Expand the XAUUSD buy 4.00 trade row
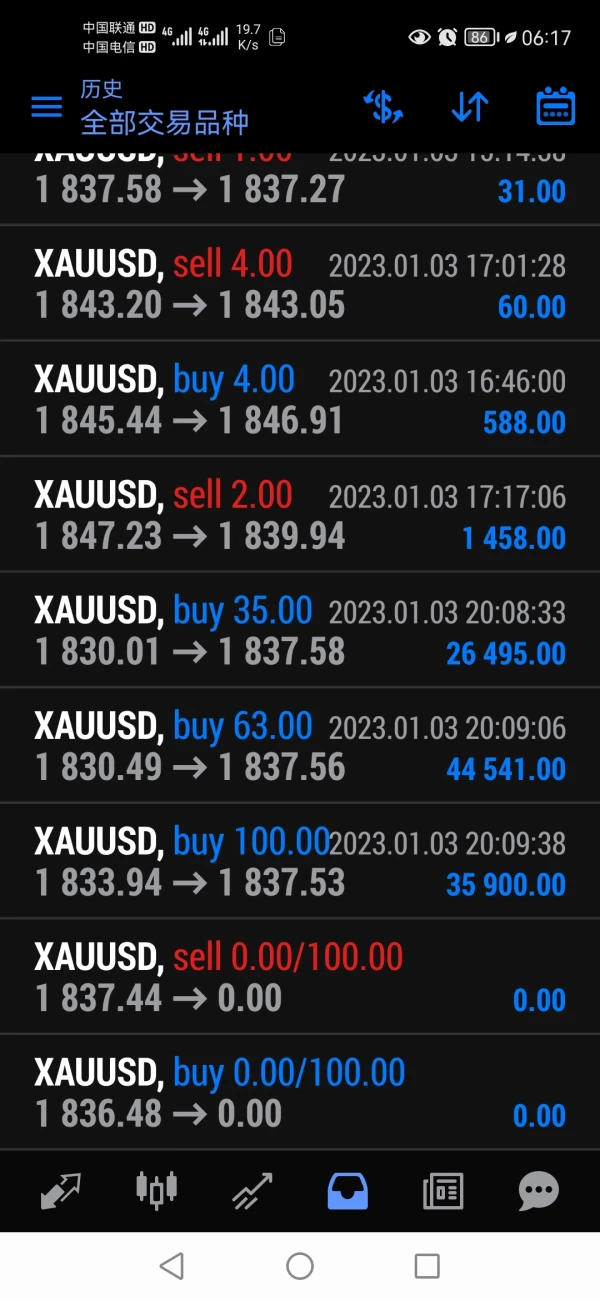This screenshot has width=600, height=1300. tap(300, 400)
